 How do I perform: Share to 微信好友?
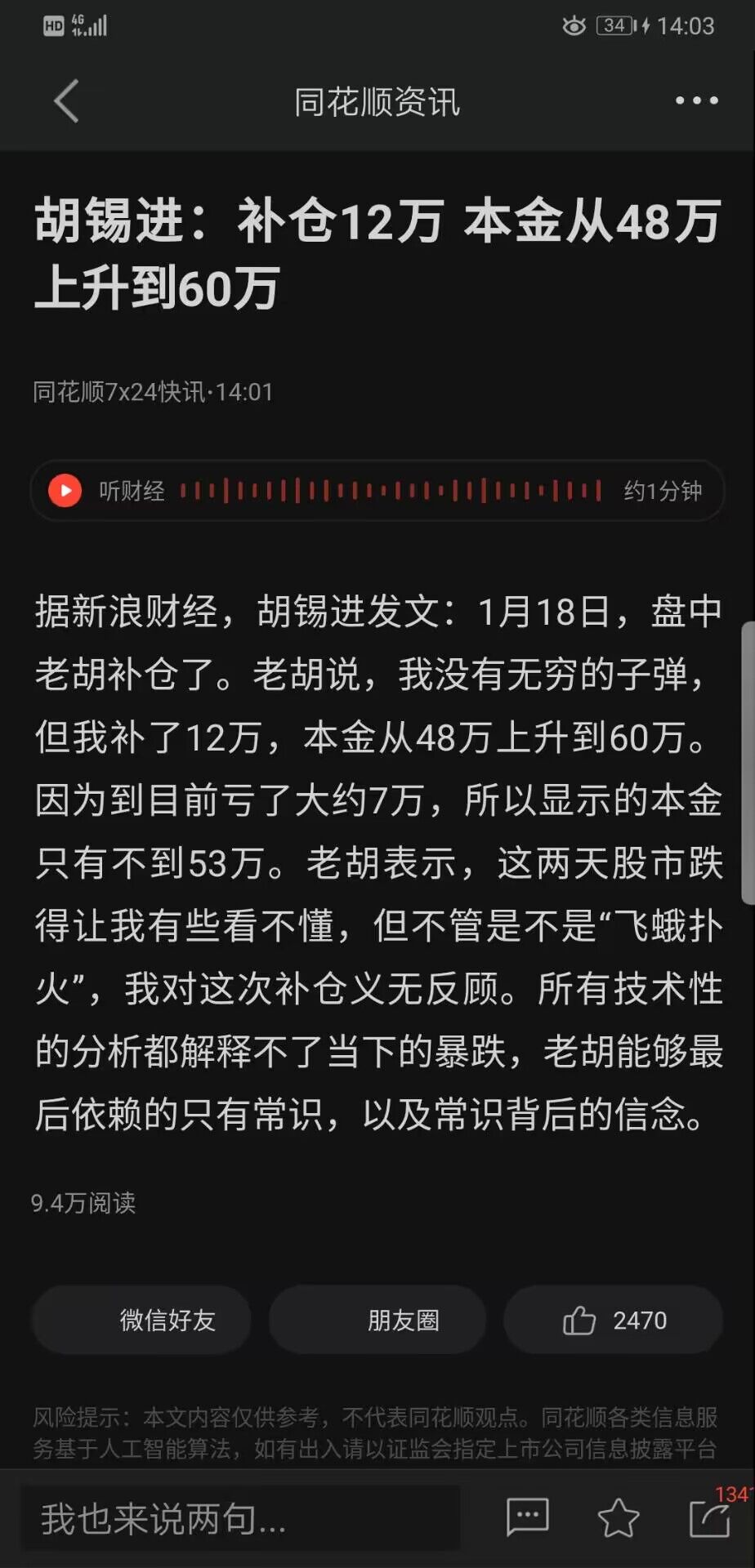[x=141, y=1320]
